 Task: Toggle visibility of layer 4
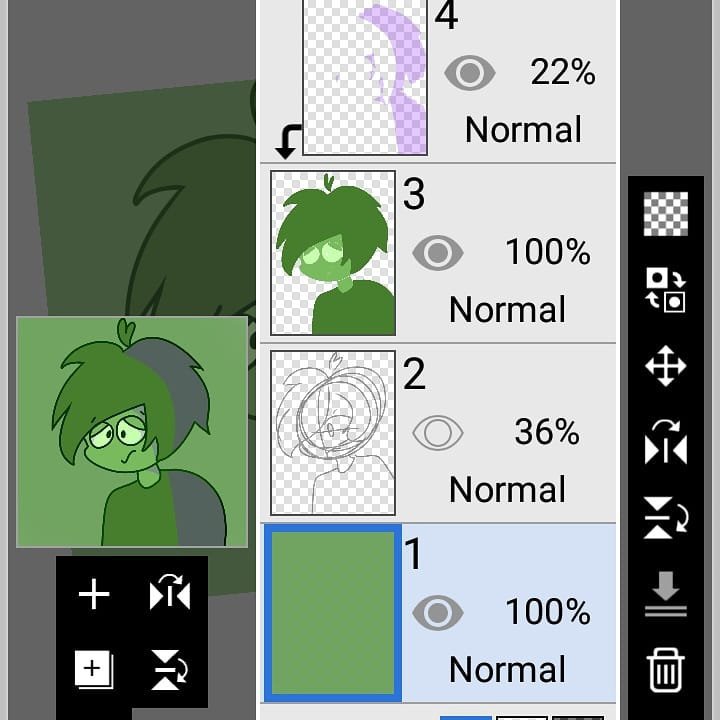[x=469, y=72]
